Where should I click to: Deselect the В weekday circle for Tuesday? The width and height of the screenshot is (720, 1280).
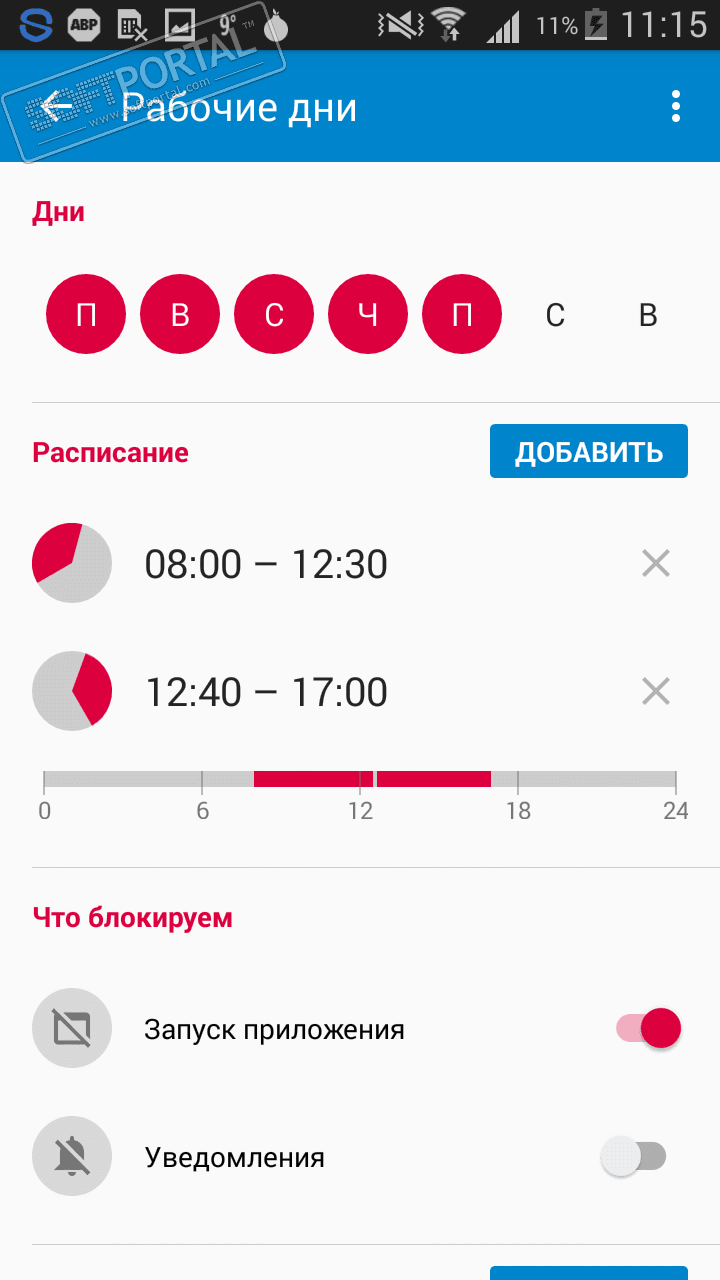180,315
